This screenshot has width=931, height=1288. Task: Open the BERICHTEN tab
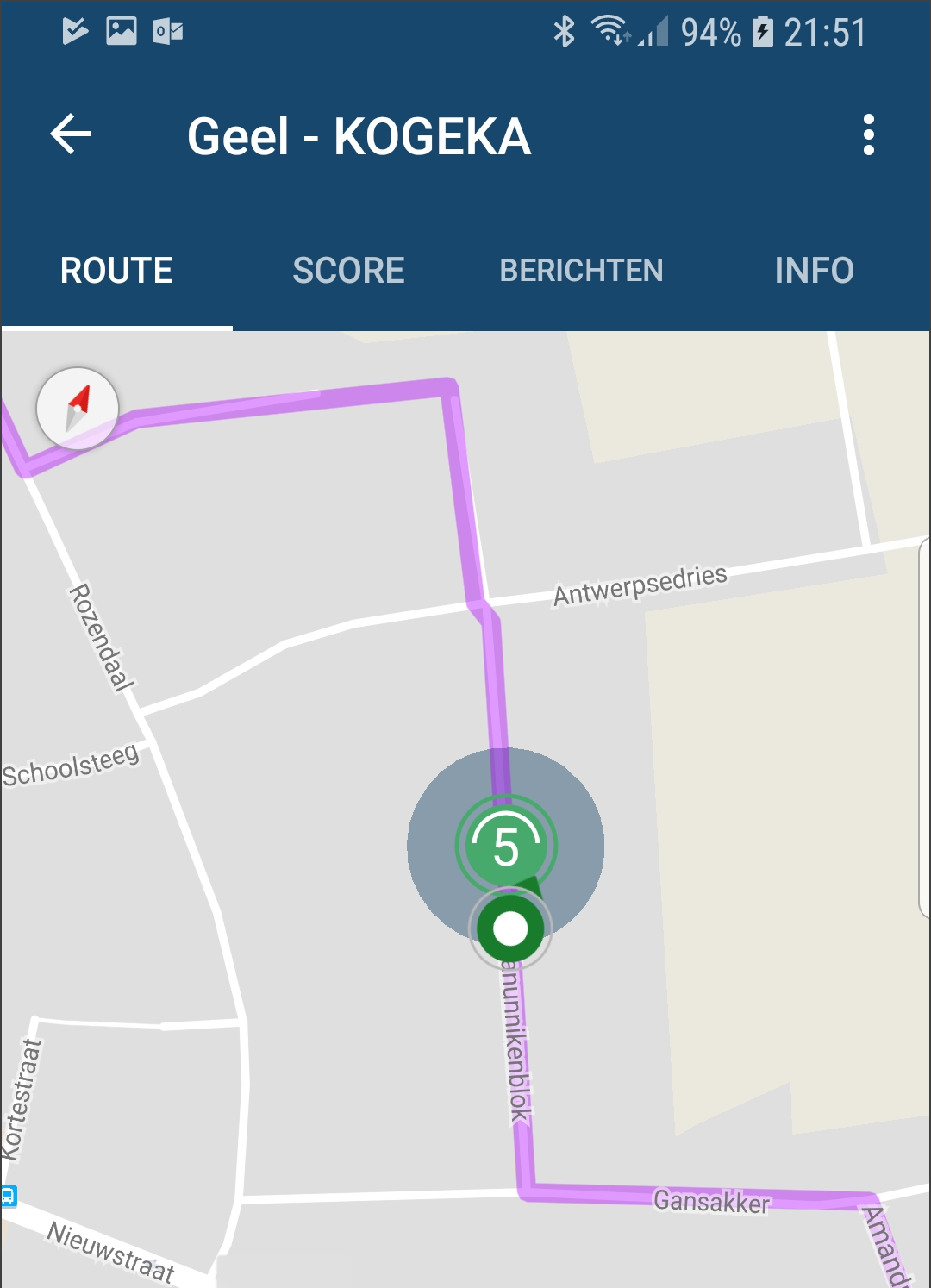[x=581, y=271]
